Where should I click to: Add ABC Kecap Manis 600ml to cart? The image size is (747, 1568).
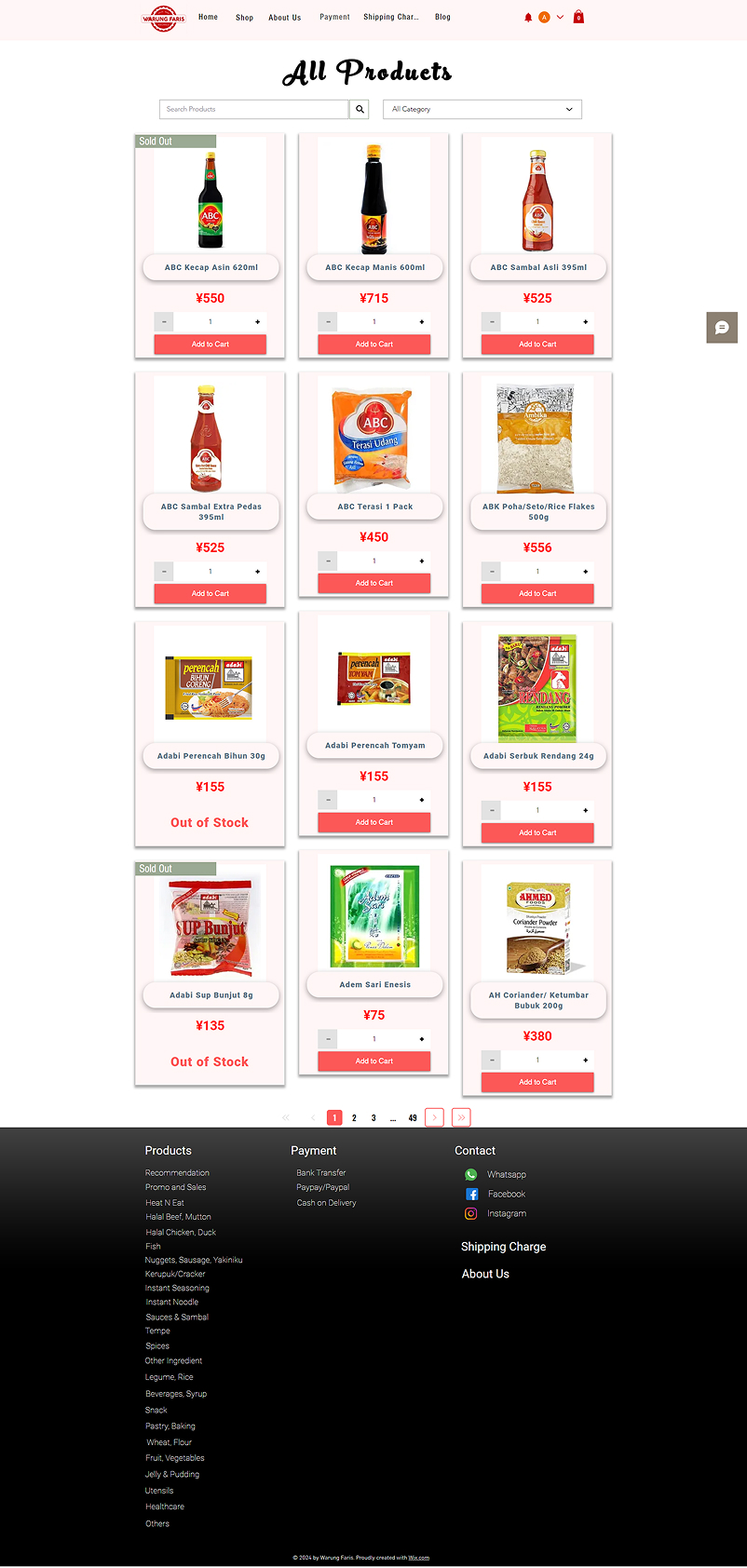point(373,345)
